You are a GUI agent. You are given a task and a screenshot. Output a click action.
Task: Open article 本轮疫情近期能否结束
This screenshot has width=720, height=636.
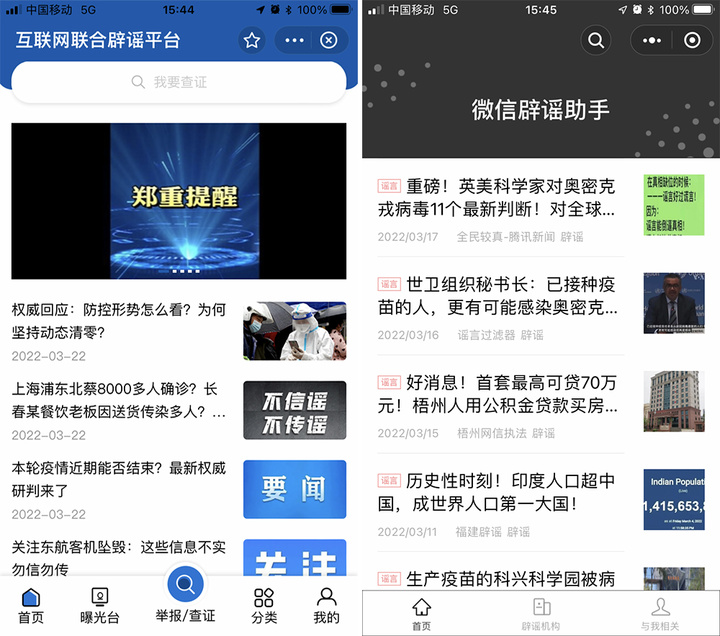[120, 478]
